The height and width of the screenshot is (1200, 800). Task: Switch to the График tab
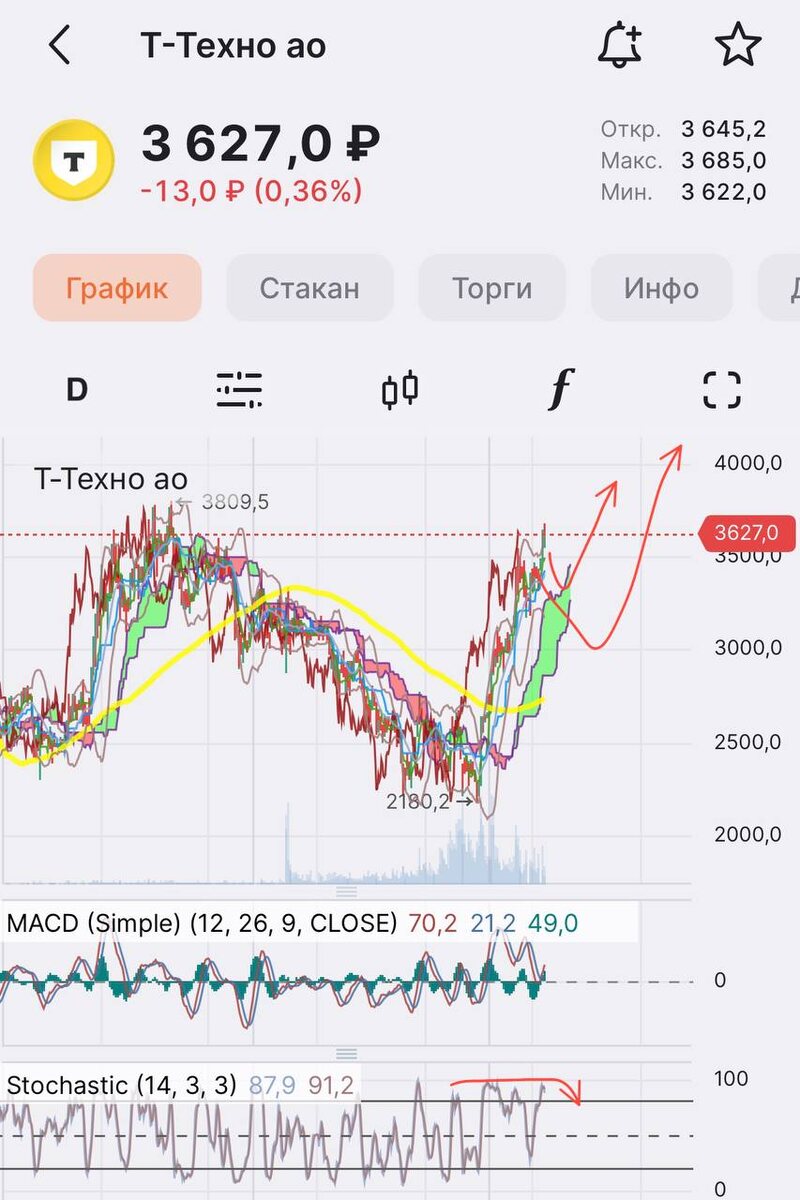pos(117,289)
